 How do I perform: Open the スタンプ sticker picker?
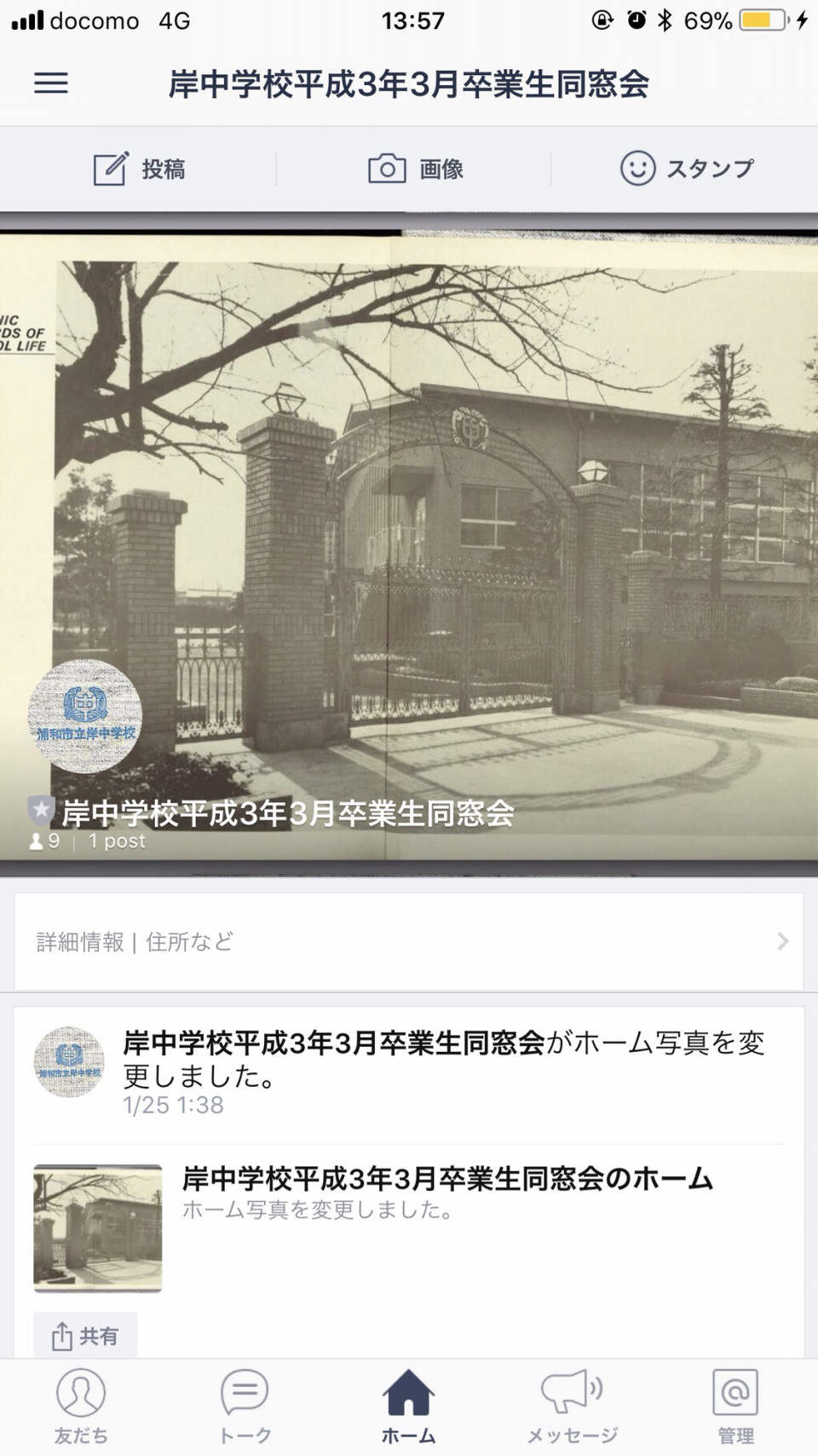coord(687,169)
